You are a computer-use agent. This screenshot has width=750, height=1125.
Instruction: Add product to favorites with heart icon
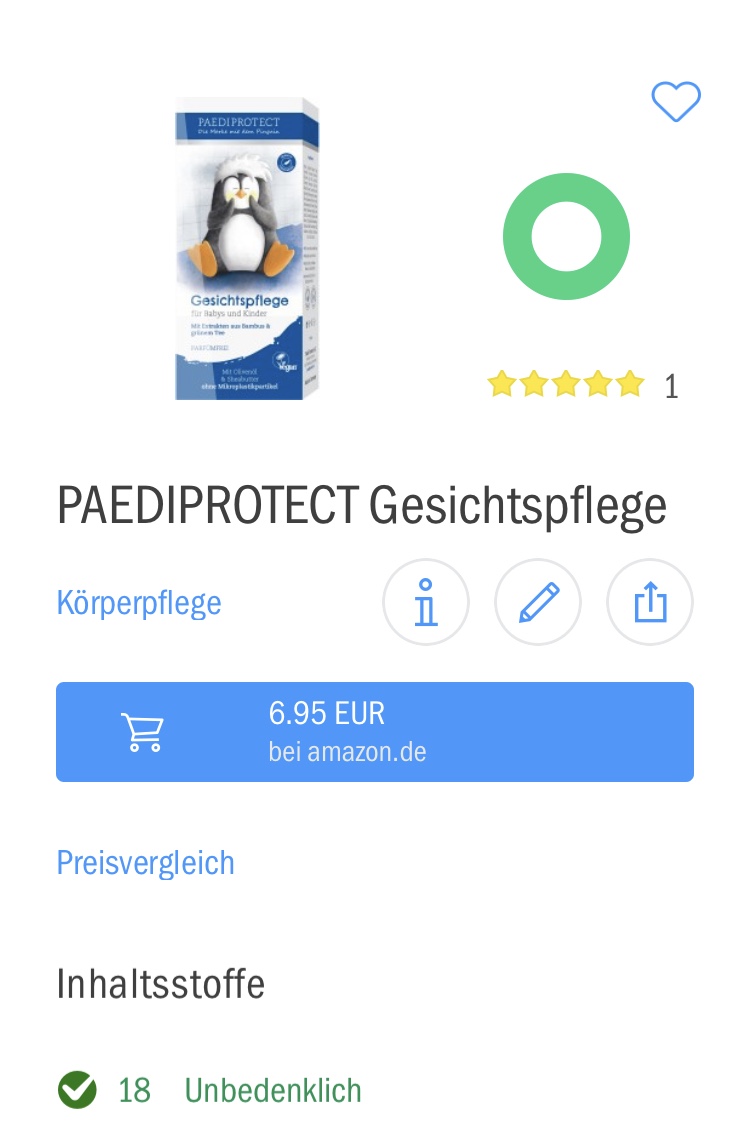tap(676, 102)
